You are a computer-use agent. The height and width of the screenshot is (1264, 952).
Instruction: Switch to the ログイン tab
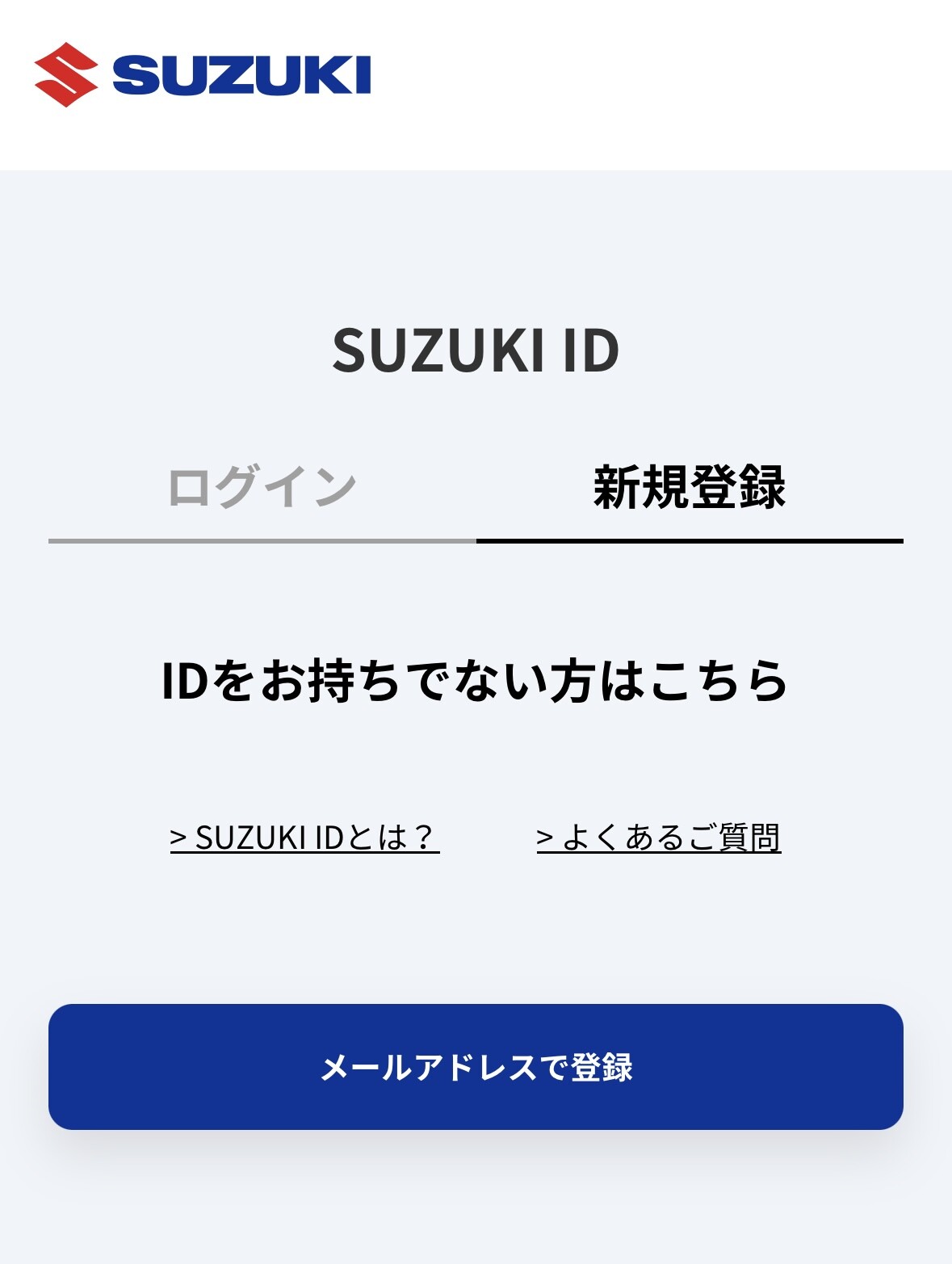[262, 487]
